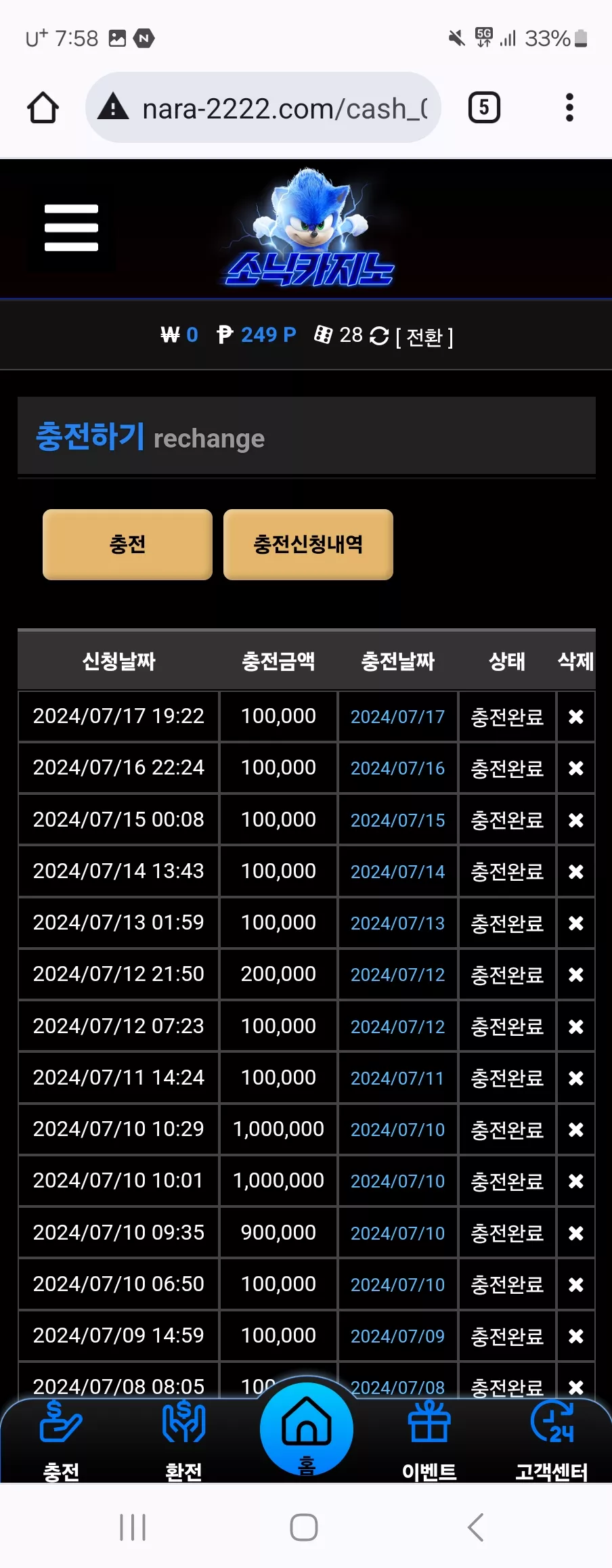This screenshot has width=612, height=1568.
Task: Delete the 2024/07/17 19:22 record
Action: (x=576, y=716)
